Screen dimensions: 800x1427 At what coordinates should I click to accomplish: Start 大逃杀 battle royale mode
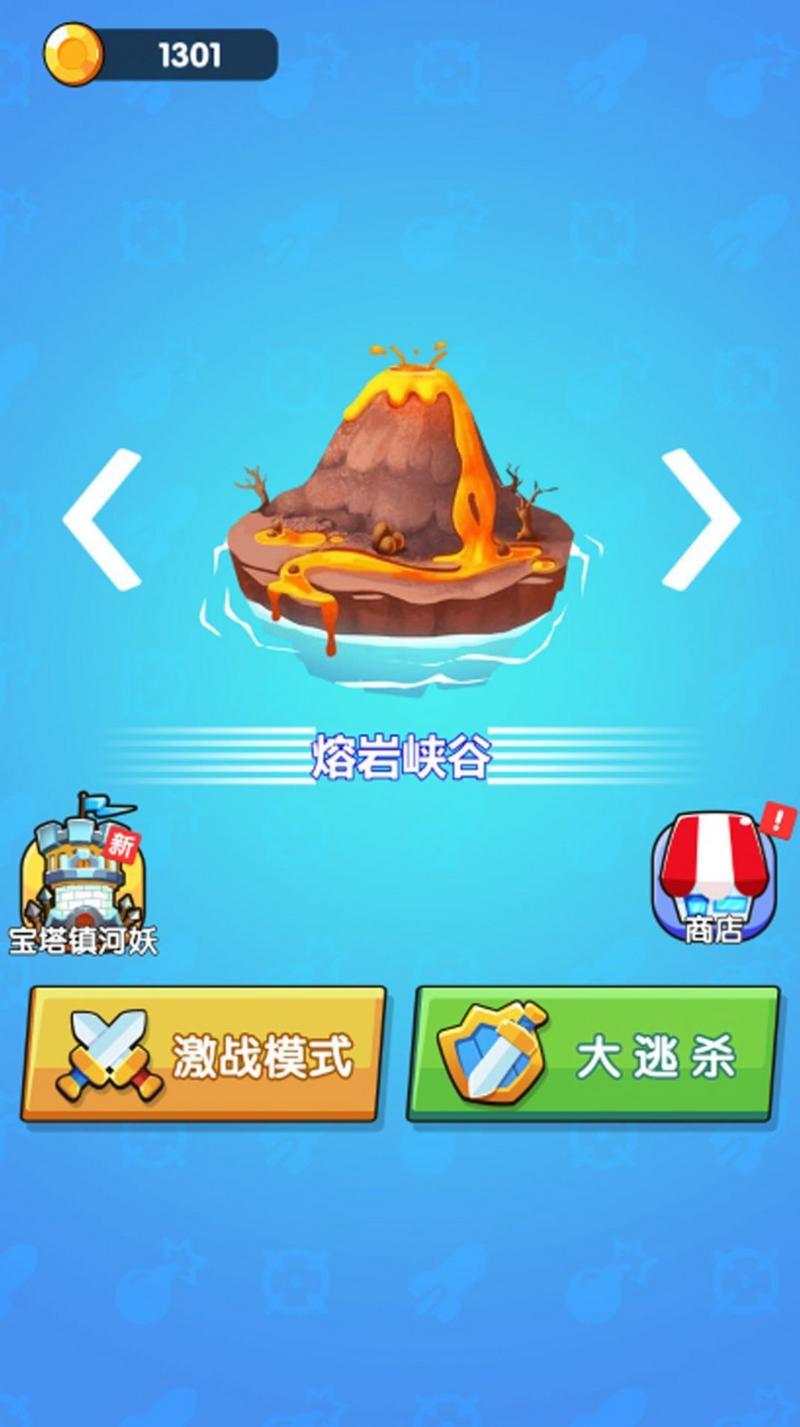[x=593, y=1053]
